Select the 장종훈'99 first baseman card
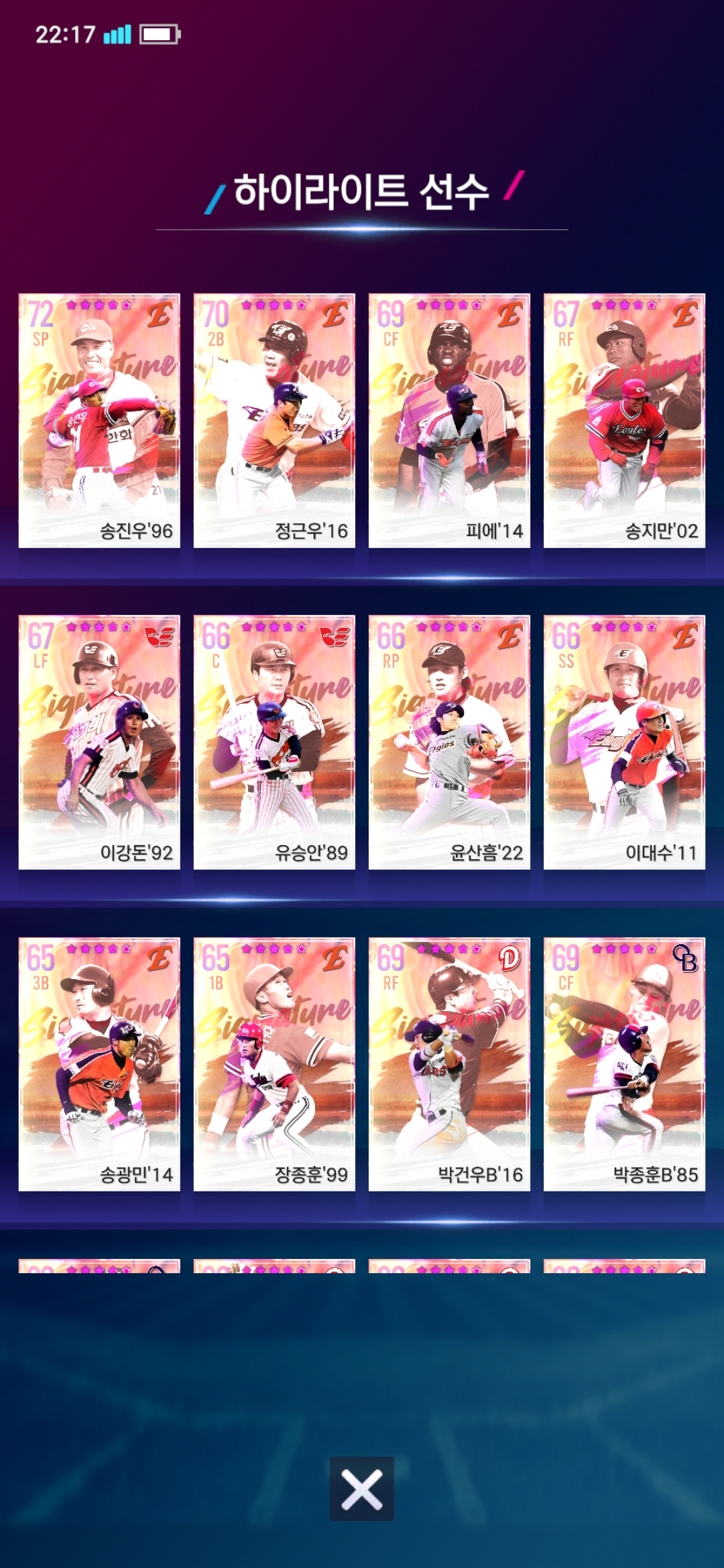The image size is (724, 1568). tap(274, 1064)
